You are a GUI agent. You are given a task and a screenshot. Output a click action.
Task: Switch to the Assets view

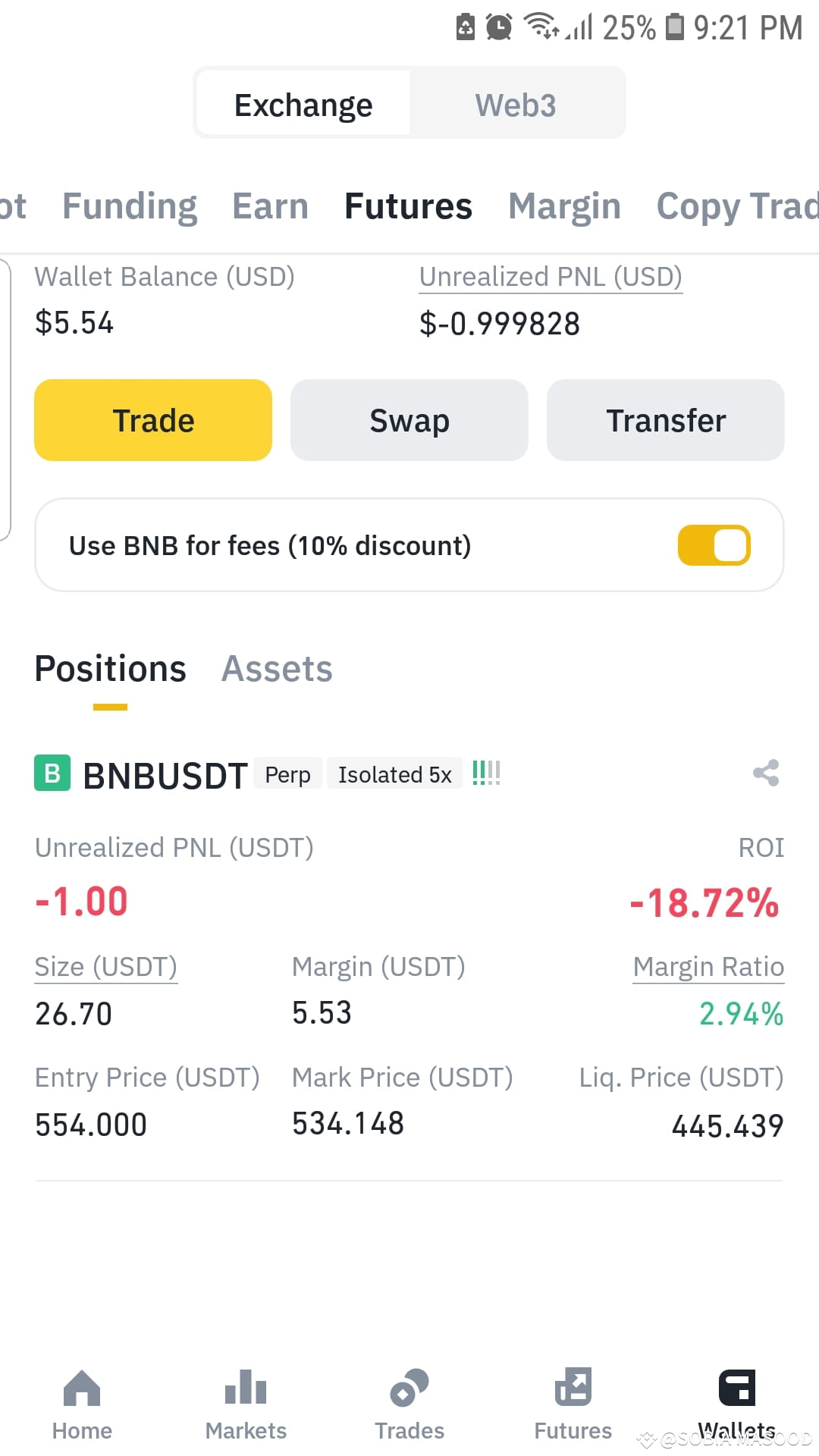click(277, 668)
